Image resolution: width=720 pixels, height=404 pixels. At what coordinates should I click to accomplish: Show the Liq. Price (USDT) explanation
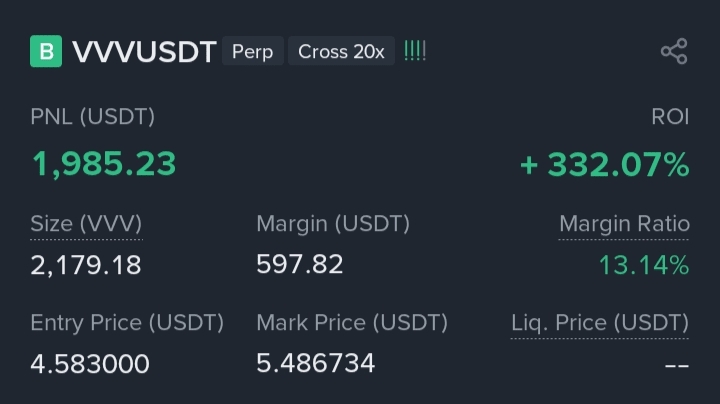click(600, 323)
